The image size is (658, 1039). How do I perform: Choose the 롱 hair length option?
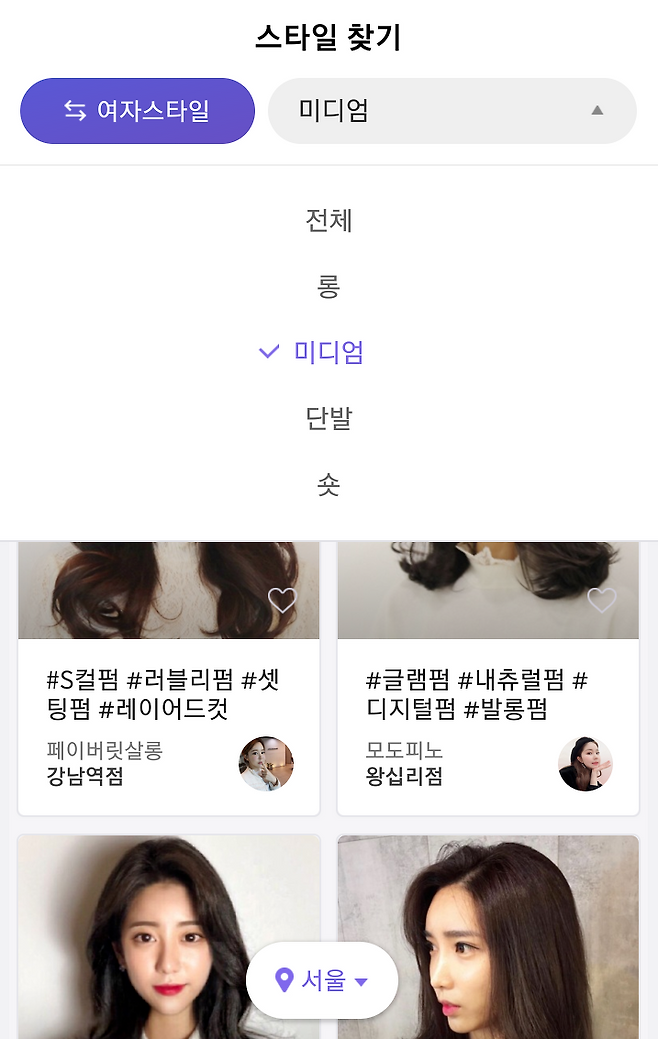(329, 287)
